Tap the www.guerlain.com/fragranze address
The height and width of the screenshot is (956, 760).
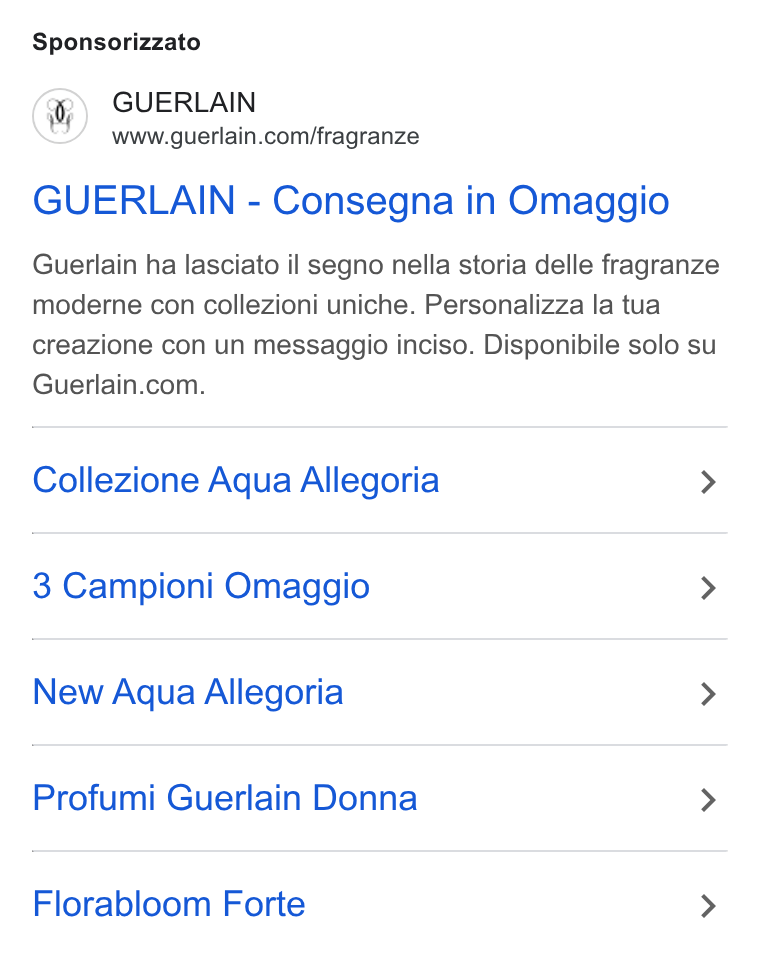click(266, 137)
